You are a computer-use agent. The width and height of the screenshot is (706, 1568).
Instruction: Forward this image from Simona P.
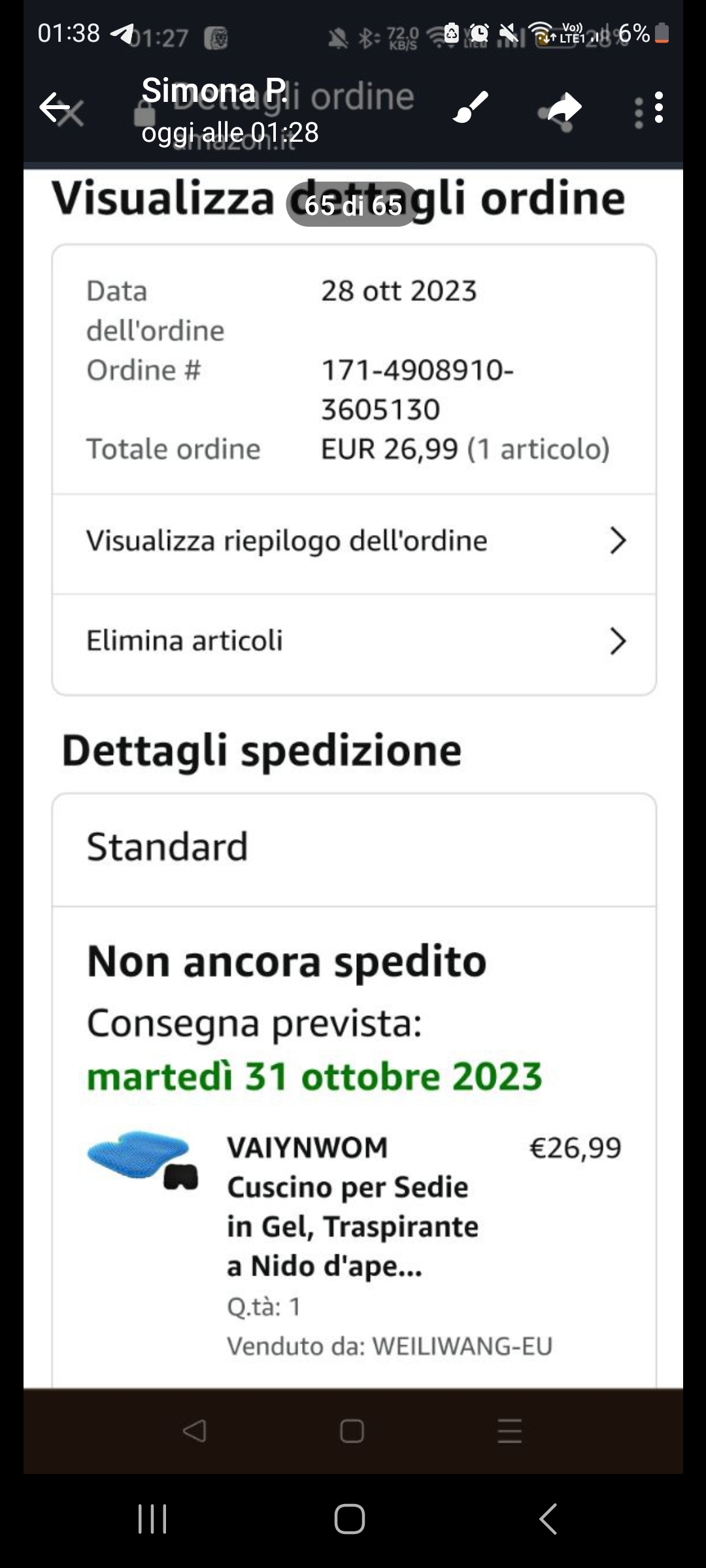tap(565, 108)
